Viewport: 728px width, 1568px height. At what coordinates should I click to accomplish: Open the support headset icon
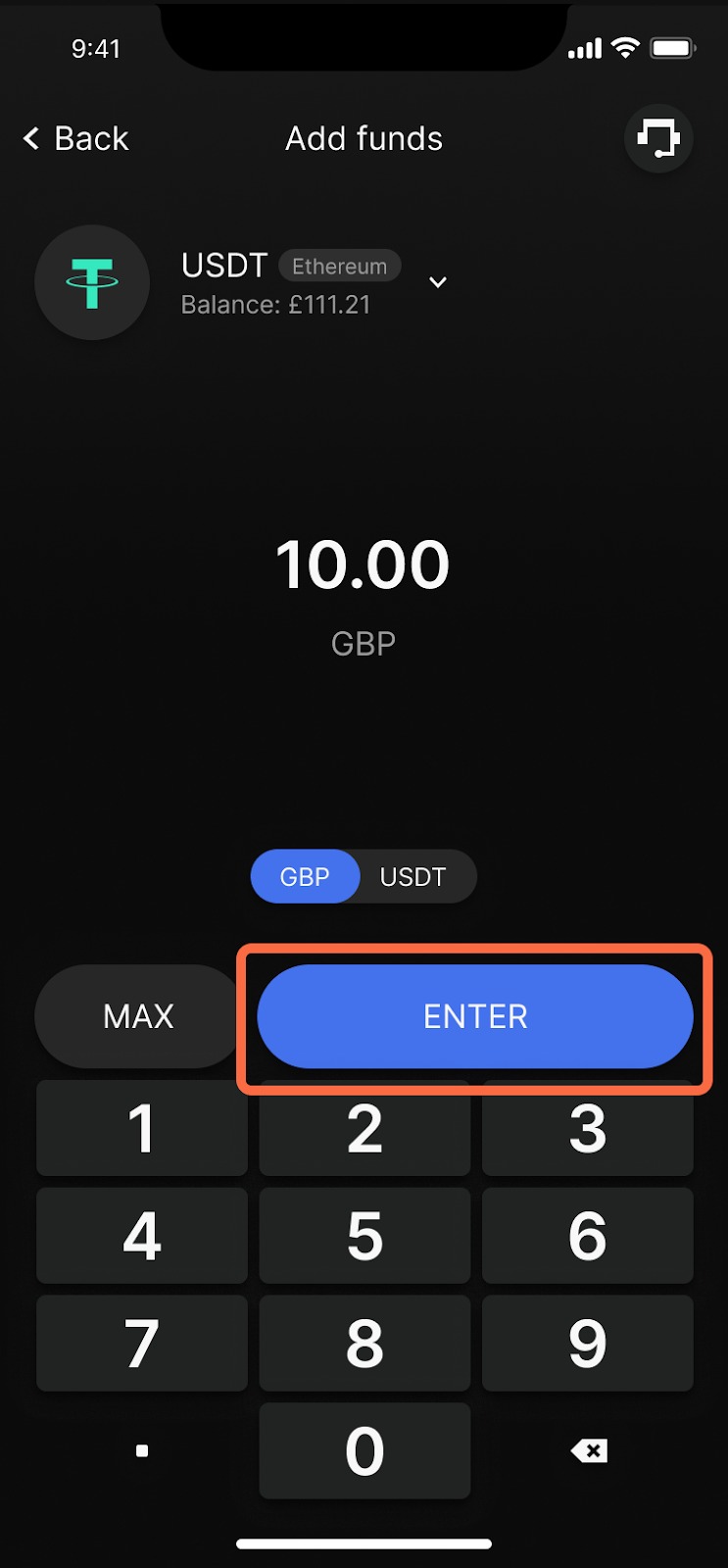point(658,138)
